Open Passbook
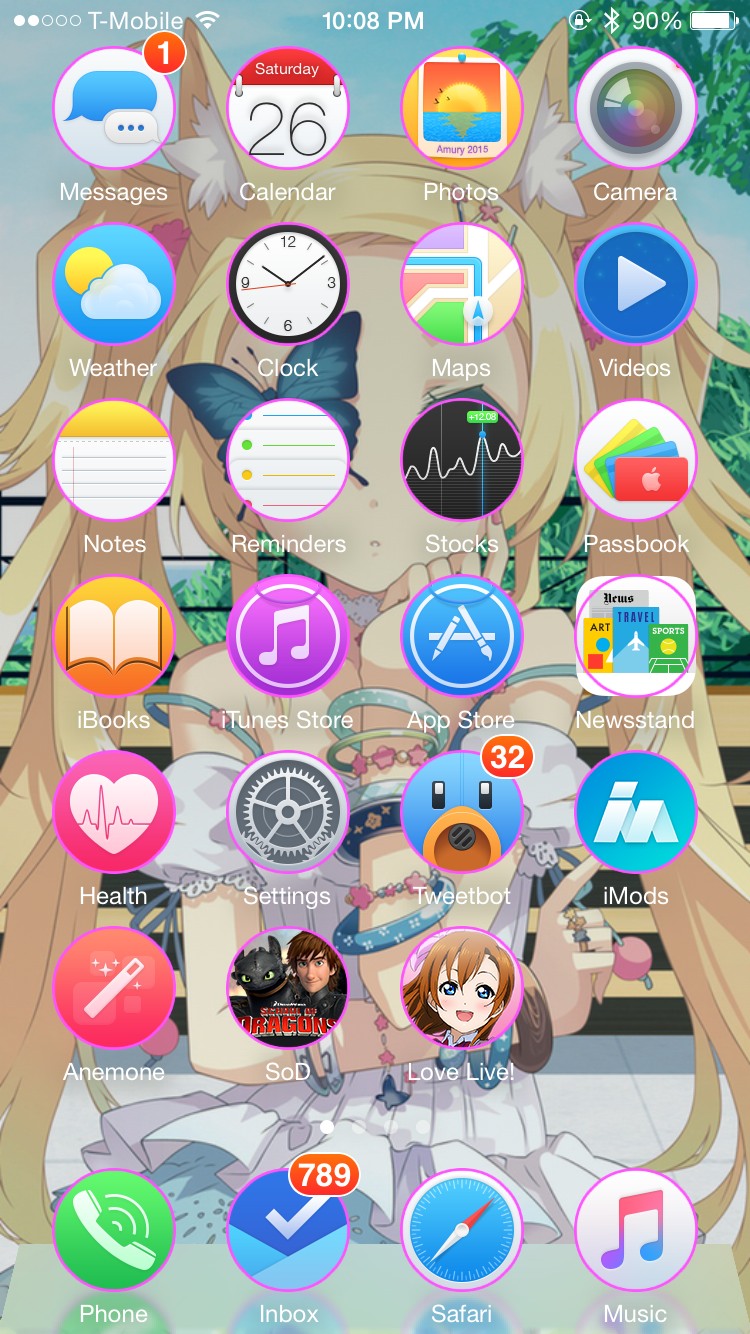This screenshot has height=1334, width=750. (635, 460)
